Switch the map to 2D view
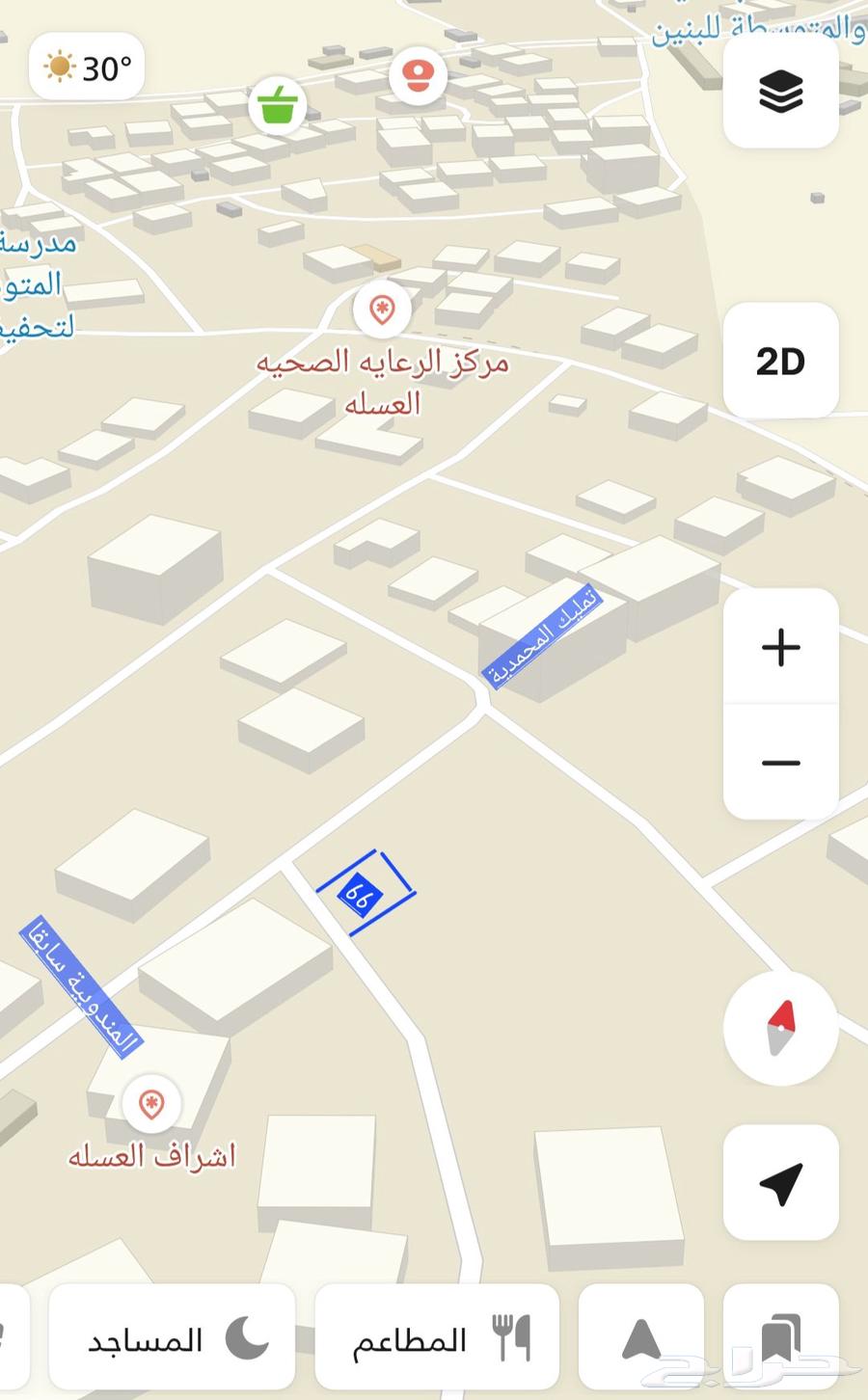 (x=780, y=361)
